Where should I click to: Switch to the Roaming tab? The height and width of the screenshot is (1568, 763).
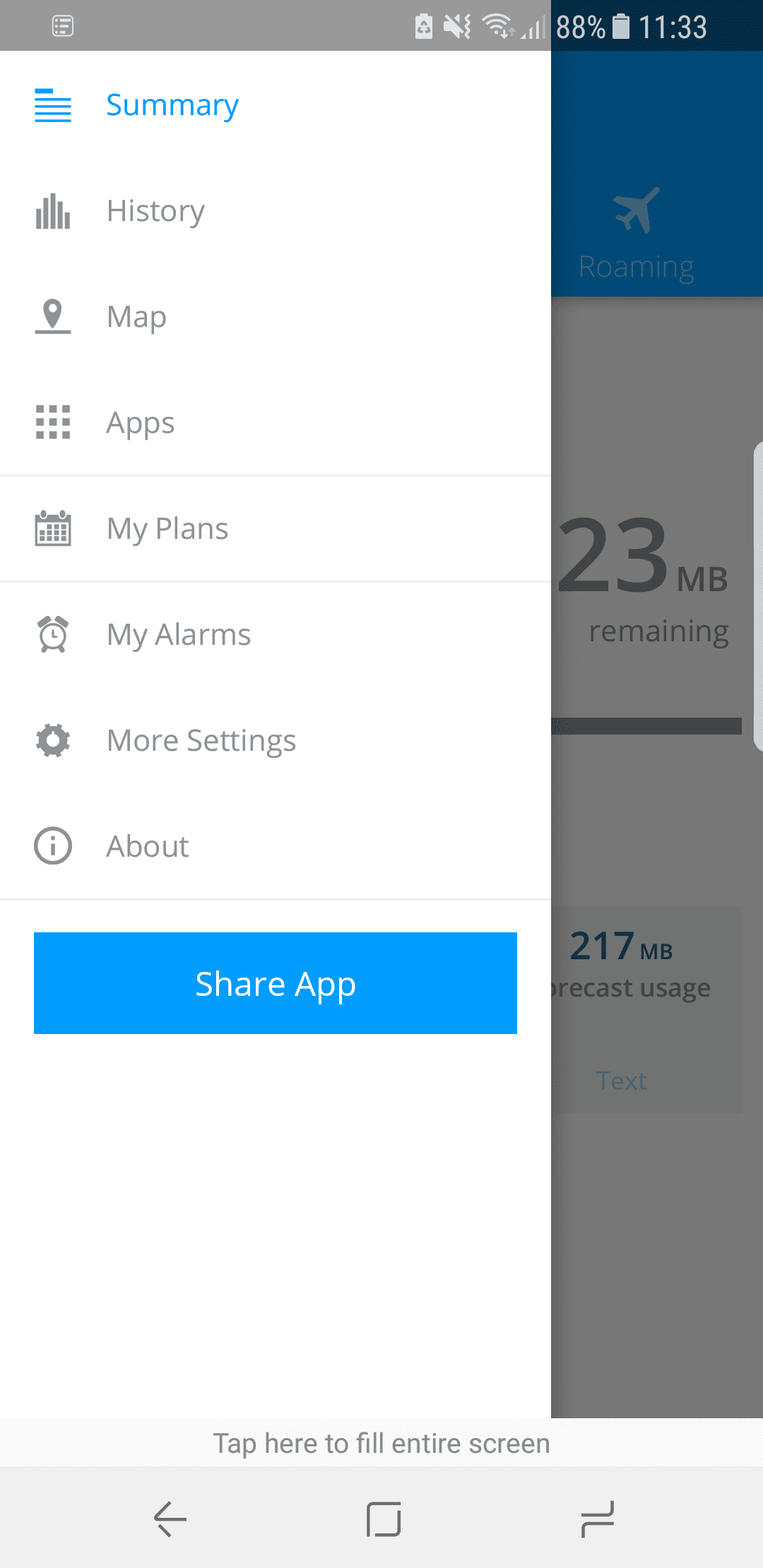[x=637, y=233]
